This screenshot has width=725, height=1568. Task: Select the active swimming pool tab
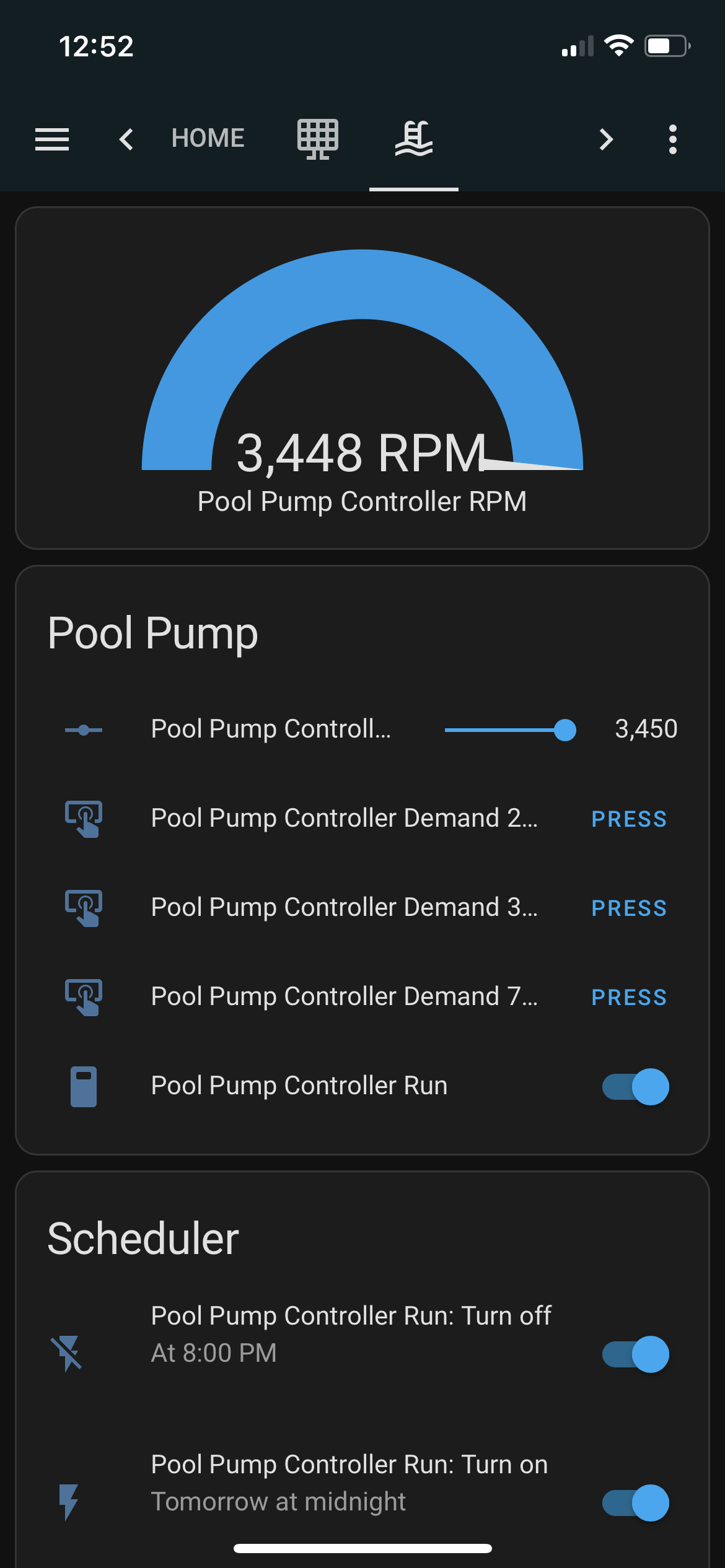pyautogui.click(x=414, y=139)
